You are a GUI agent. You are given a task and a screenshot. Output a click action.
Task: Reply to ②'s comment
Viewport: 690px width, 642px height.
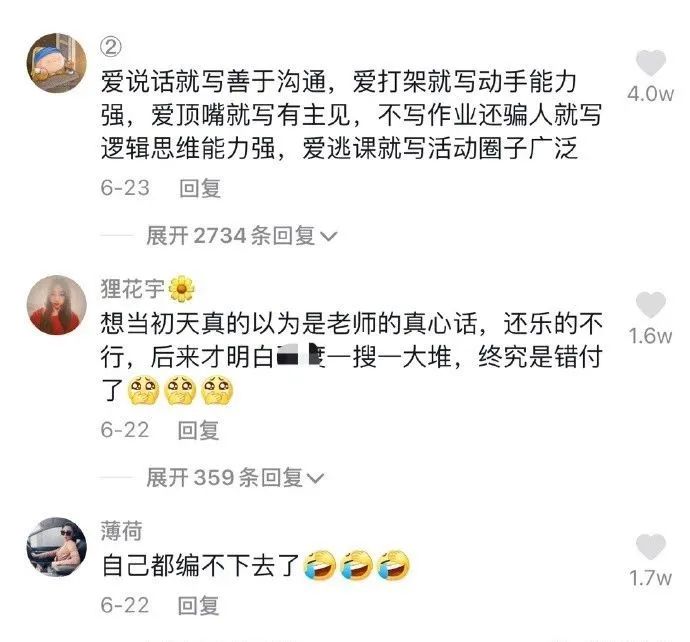[x=199, y=187]
